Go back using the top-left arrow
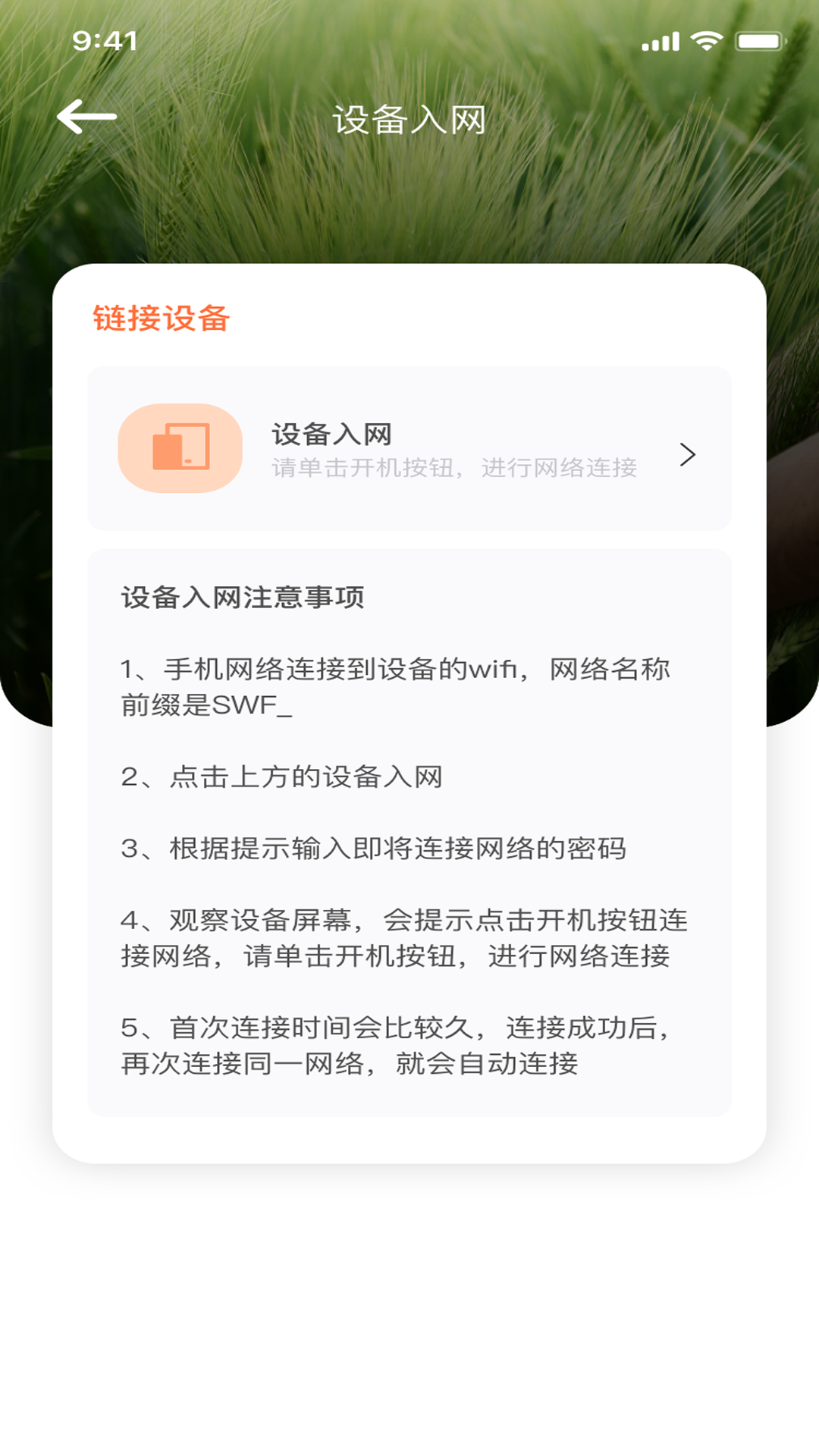 click(x=86, y=117)
